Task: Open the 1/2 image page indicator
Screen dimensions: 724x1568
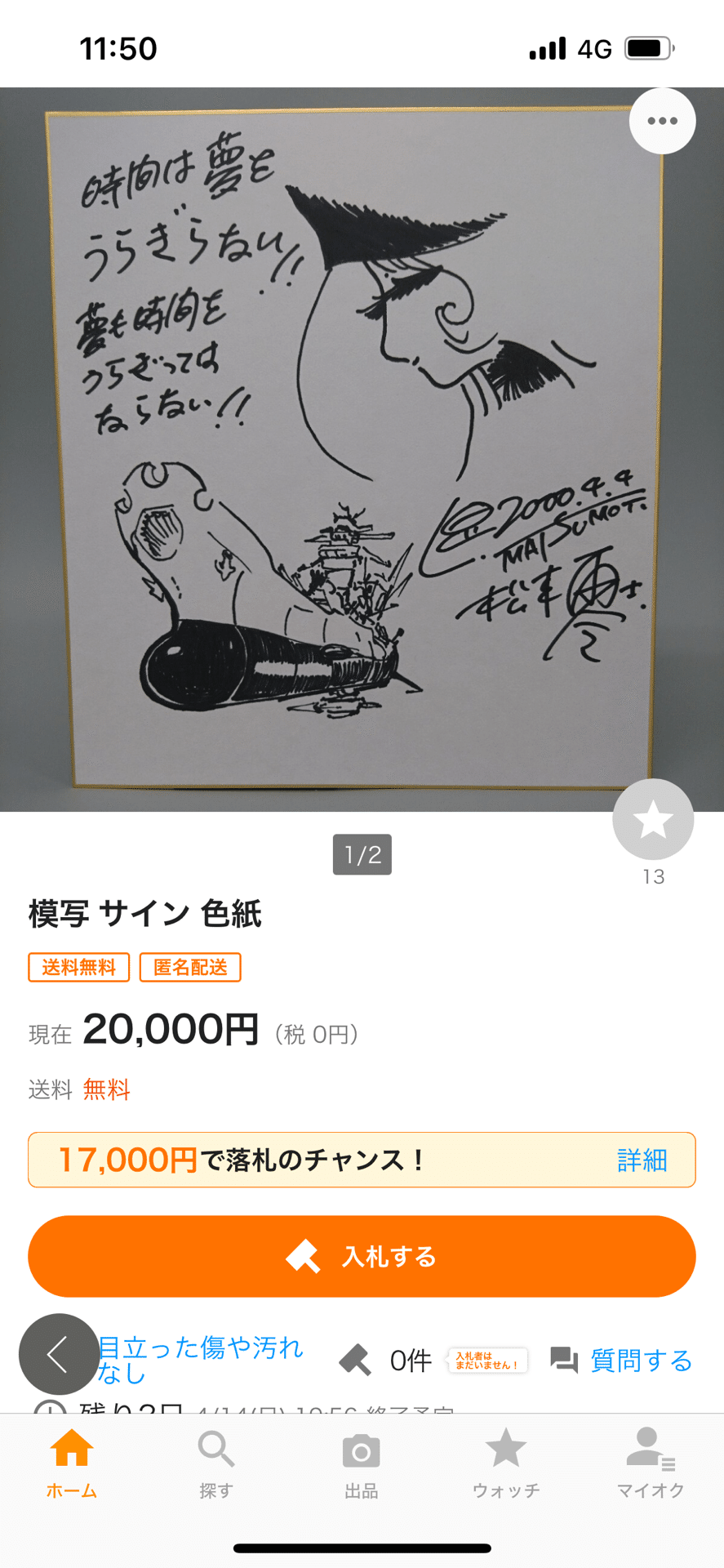Action: coord(362,854)
